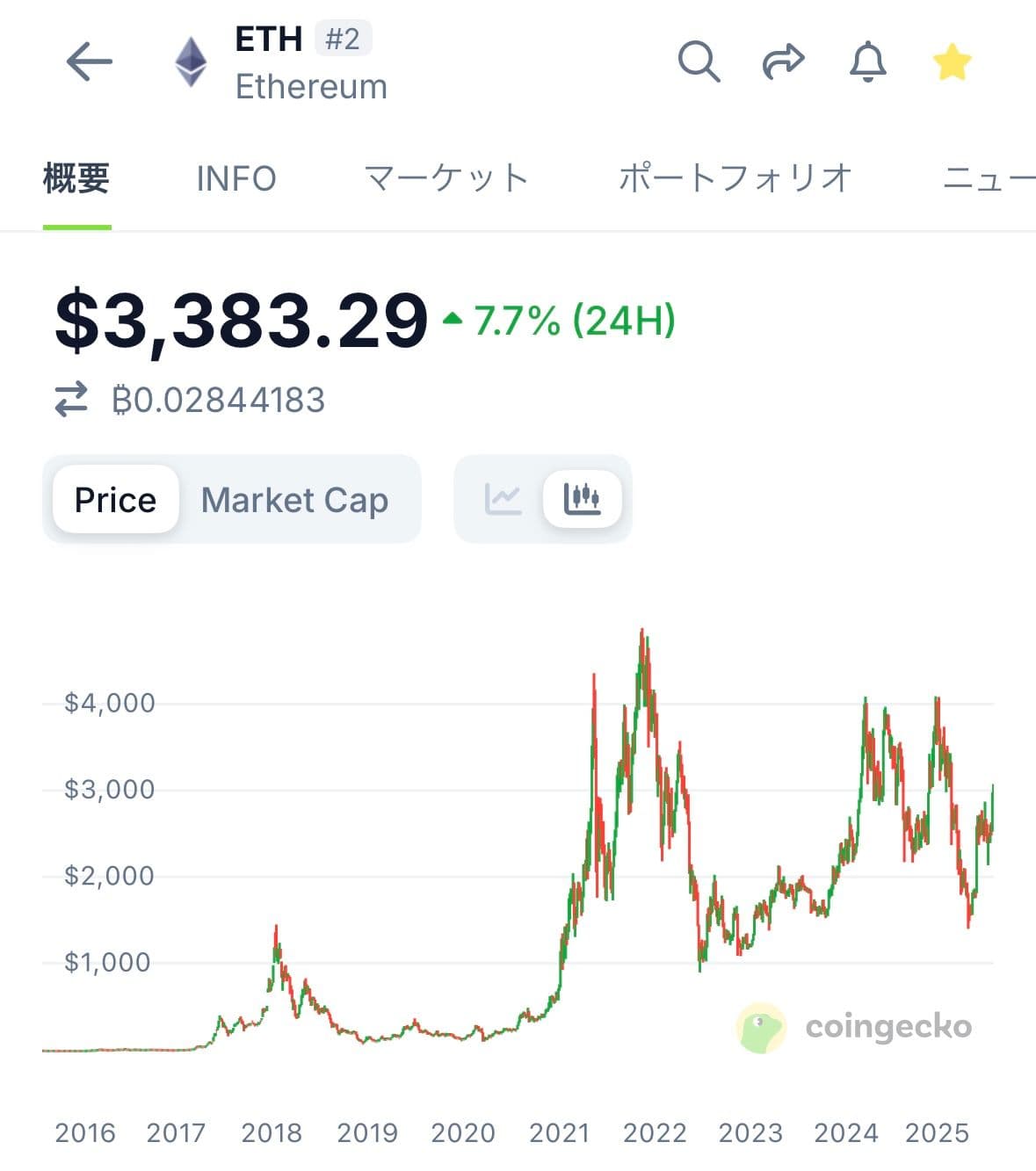Select the 概要 tab
Viewport: 1036px width, 1171px height.
(x=76, y=178)
